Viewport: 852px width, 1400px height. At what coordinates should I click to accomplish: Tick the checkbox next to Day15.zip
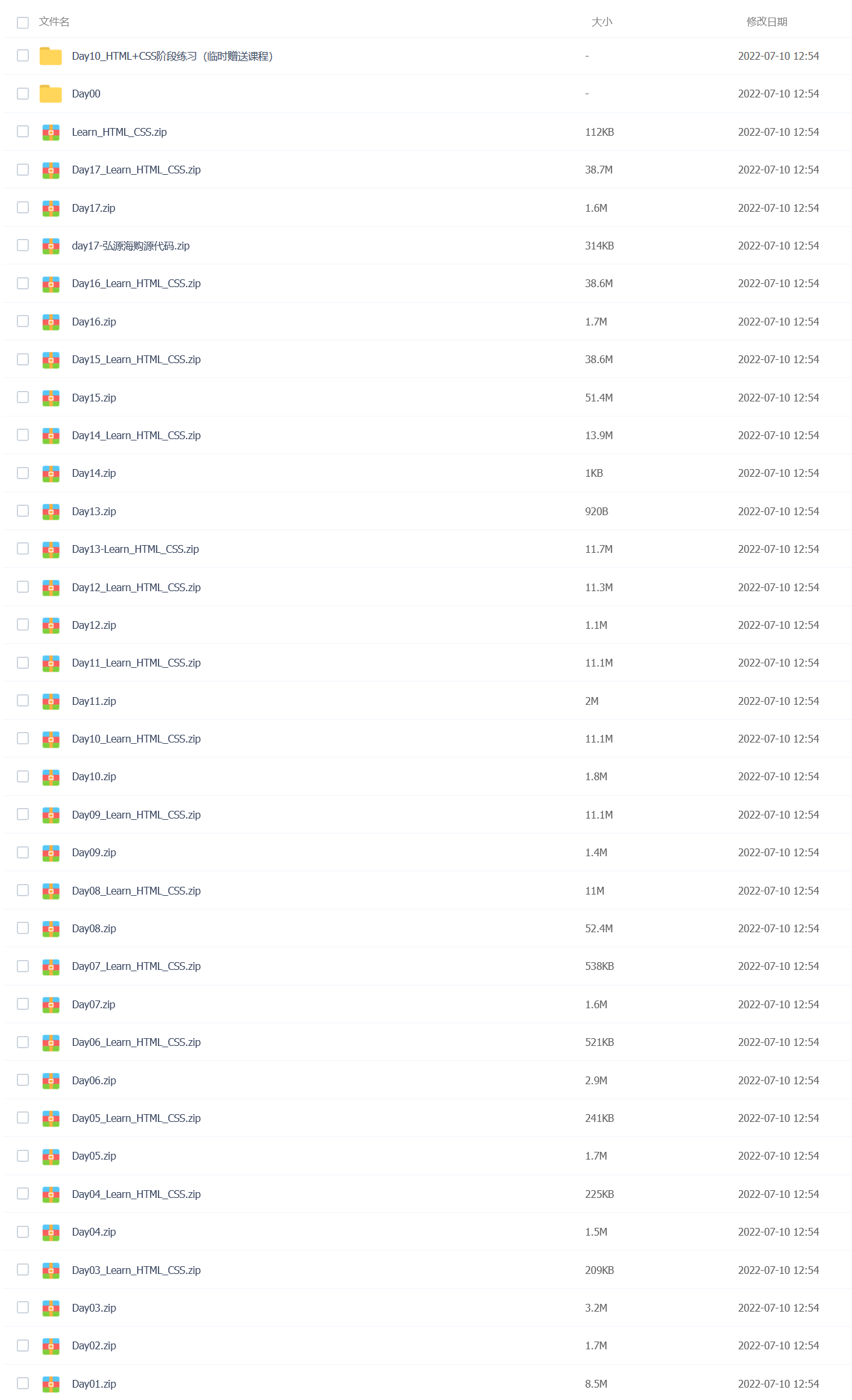point(23,397)
